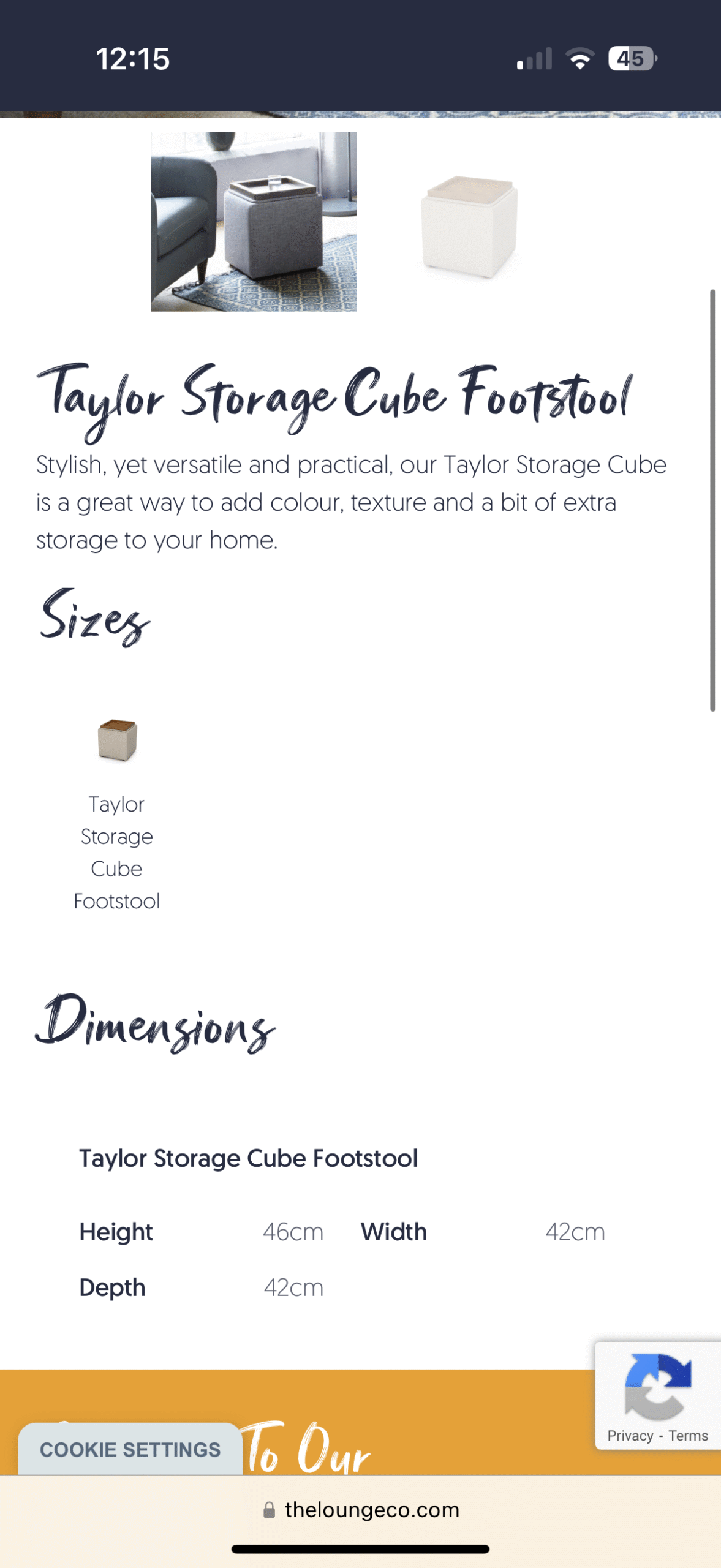Open the grey footstool room photo thumbnail
Viewport: 721px width, 1568px height.
[x=254, y=222]
